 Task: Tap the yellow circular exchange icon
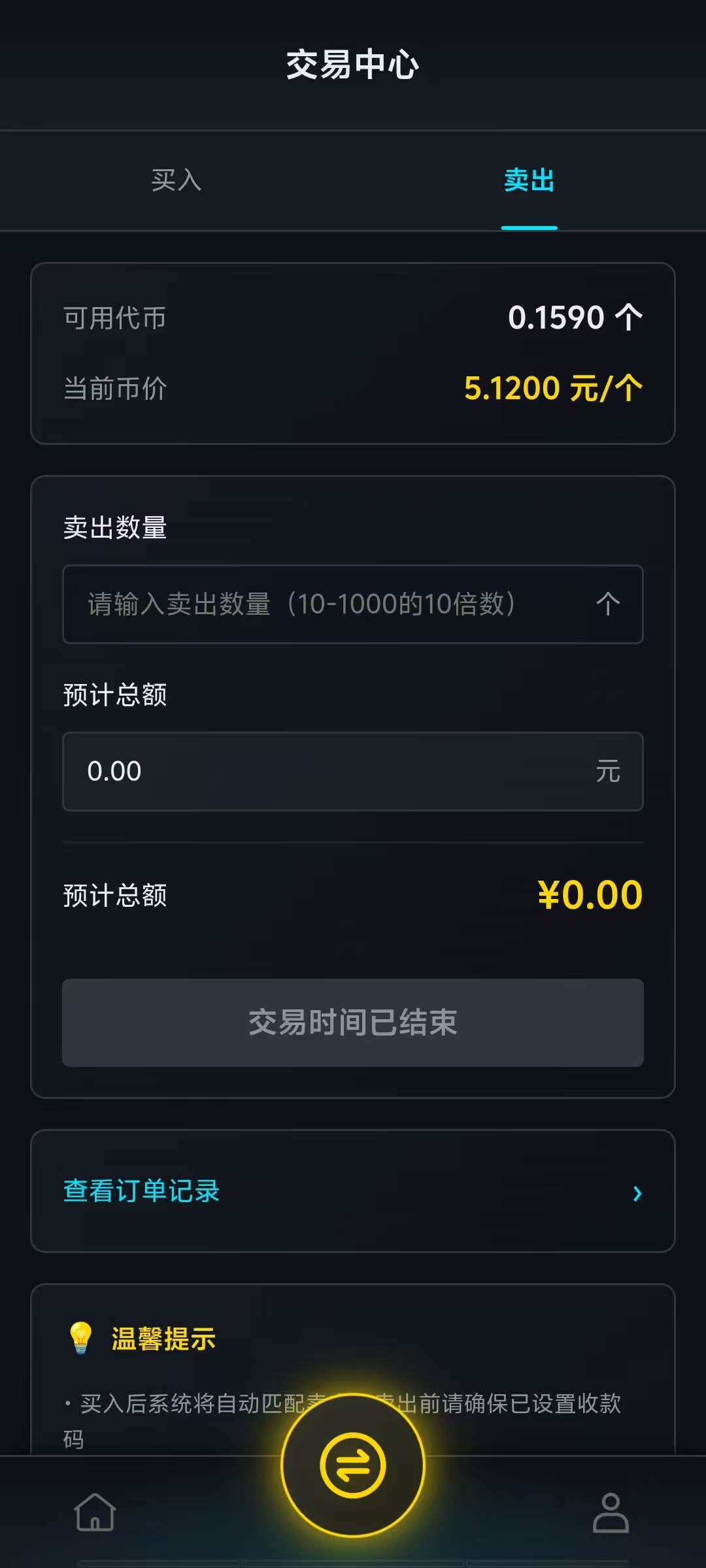coord(353,1466)
